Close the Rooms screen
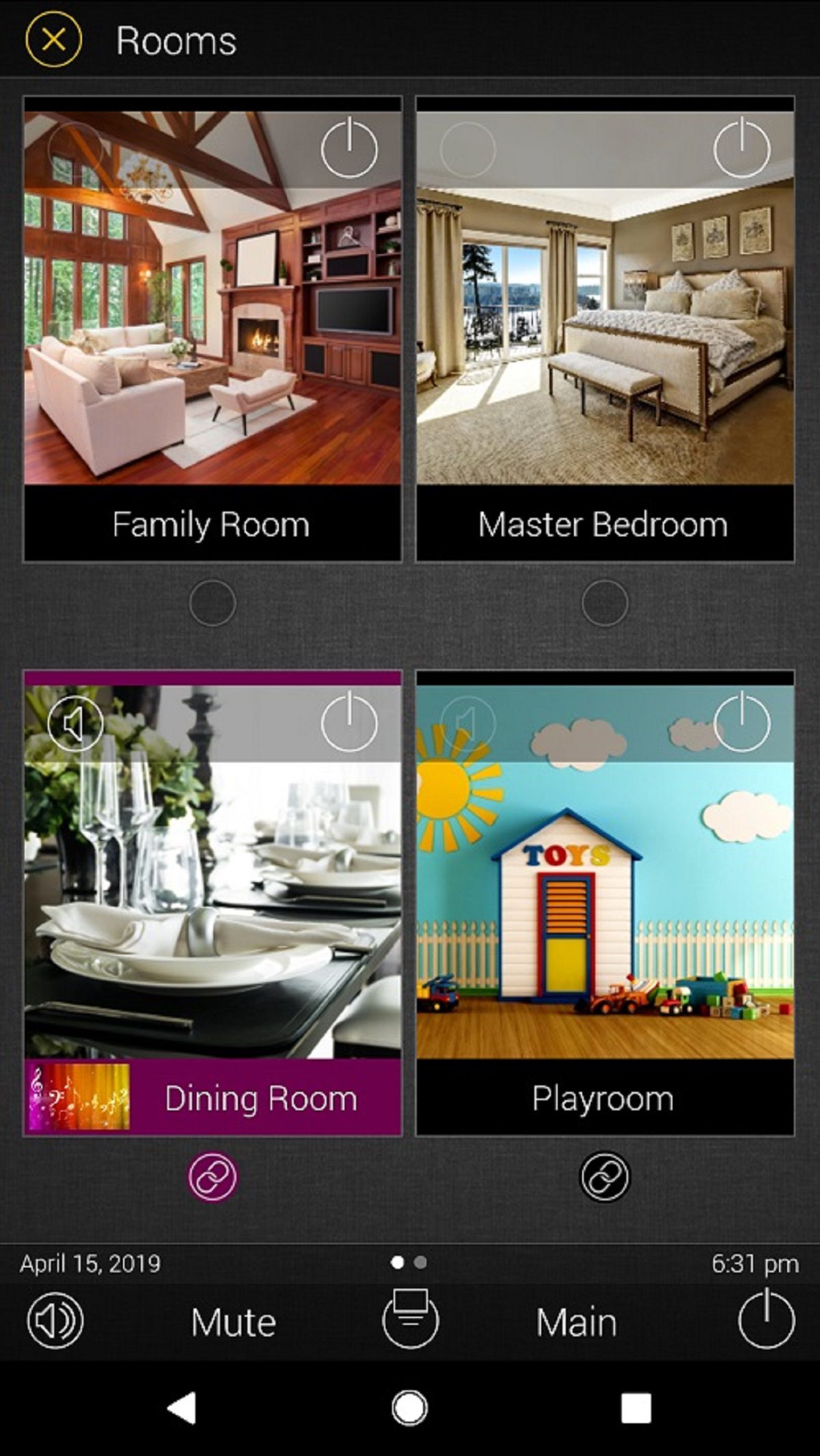The height and width of the screenshot is (1456, 820). pyautogui.click(x=53, y=40)
